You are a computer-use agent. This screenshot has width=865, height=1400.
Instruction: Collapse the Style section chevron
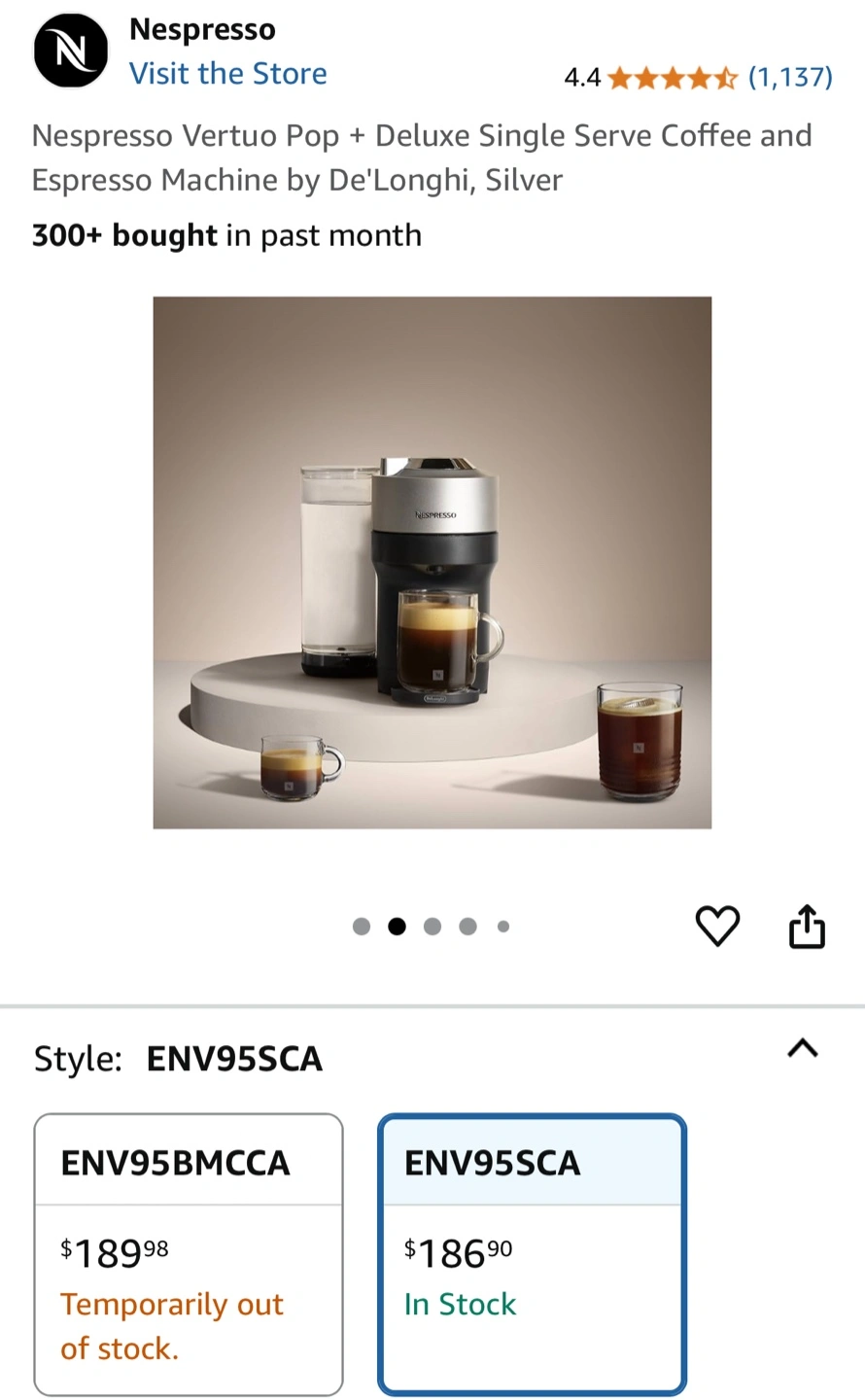(x=803, y=1048)
